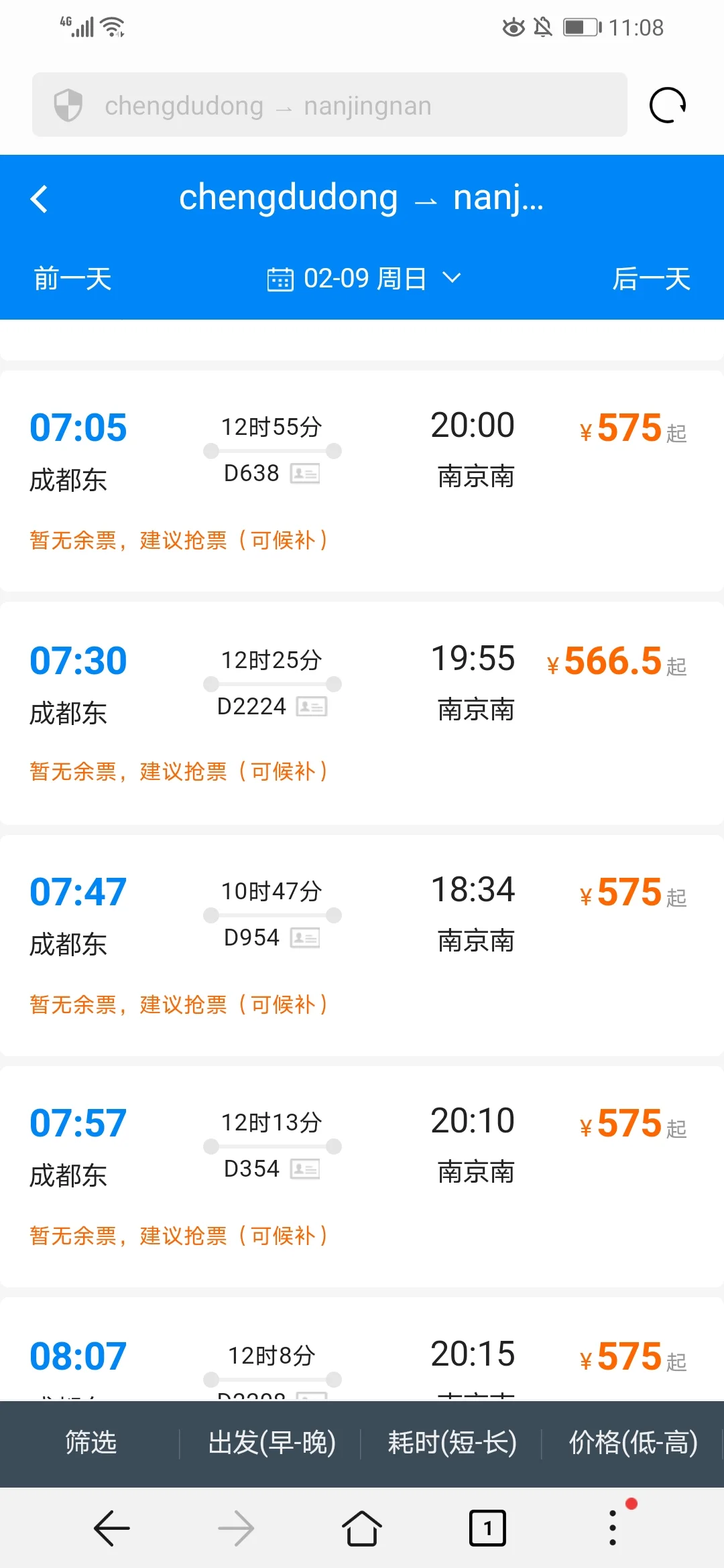Screen dimensions: 724x1568
Task: Open the tab switcher showing 1
Action: tap(487, 1528)
